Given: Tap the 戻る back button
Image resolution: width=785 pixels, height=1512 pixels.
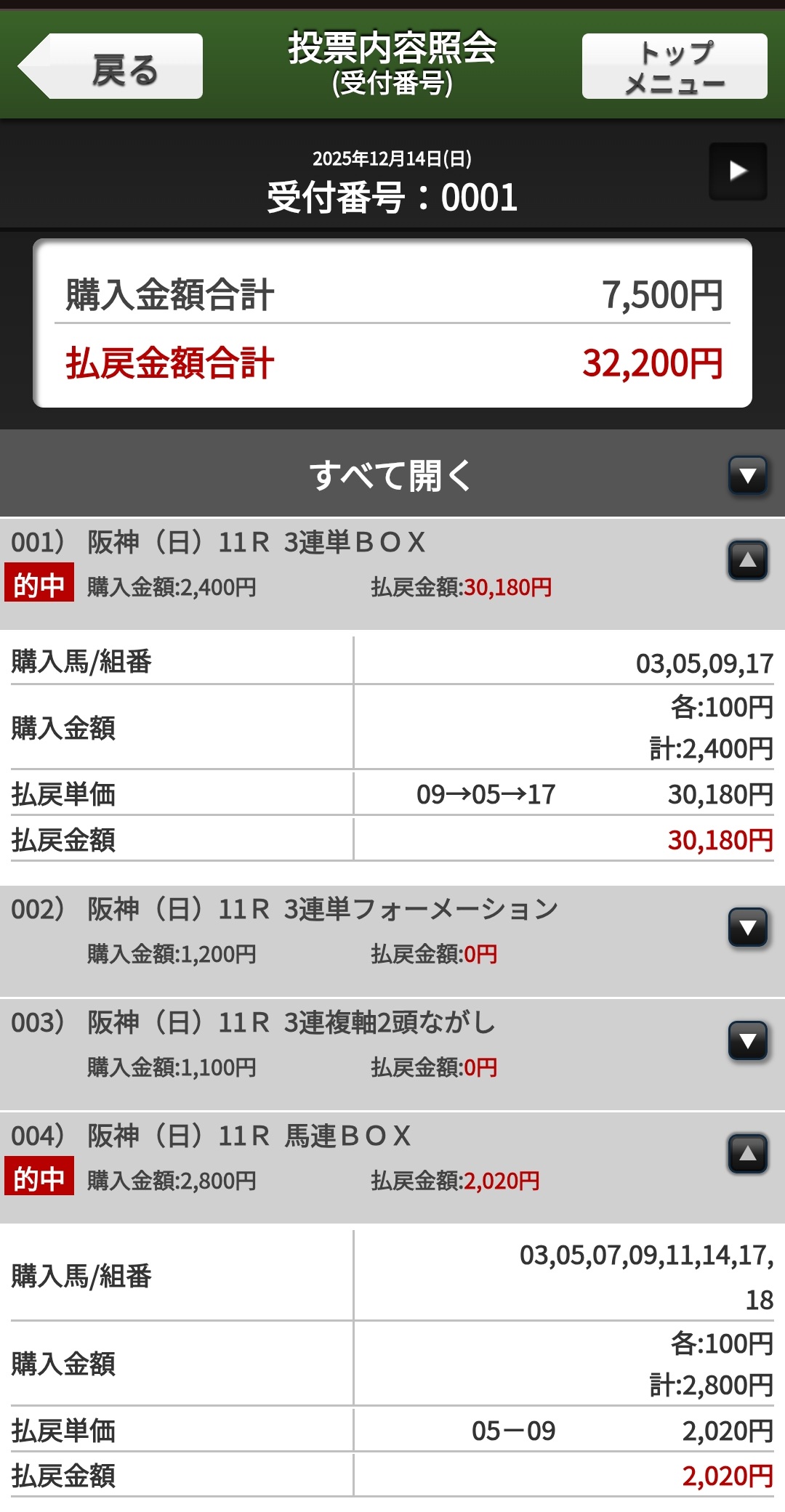Looking at the screenshot, I should click(x=112, y=67).
